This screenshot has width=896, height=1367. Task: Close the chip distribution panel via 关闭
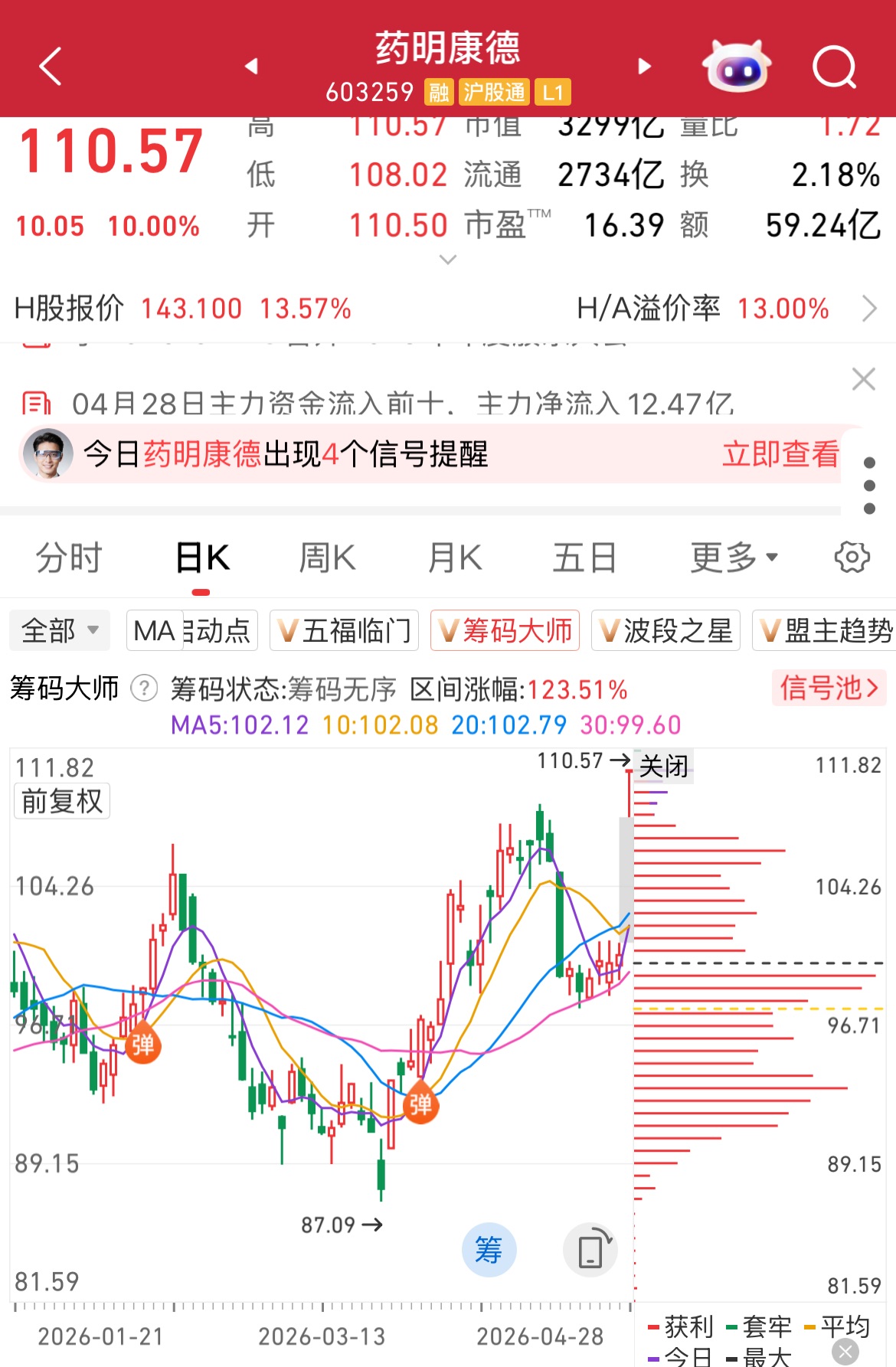tap(663, 766)
